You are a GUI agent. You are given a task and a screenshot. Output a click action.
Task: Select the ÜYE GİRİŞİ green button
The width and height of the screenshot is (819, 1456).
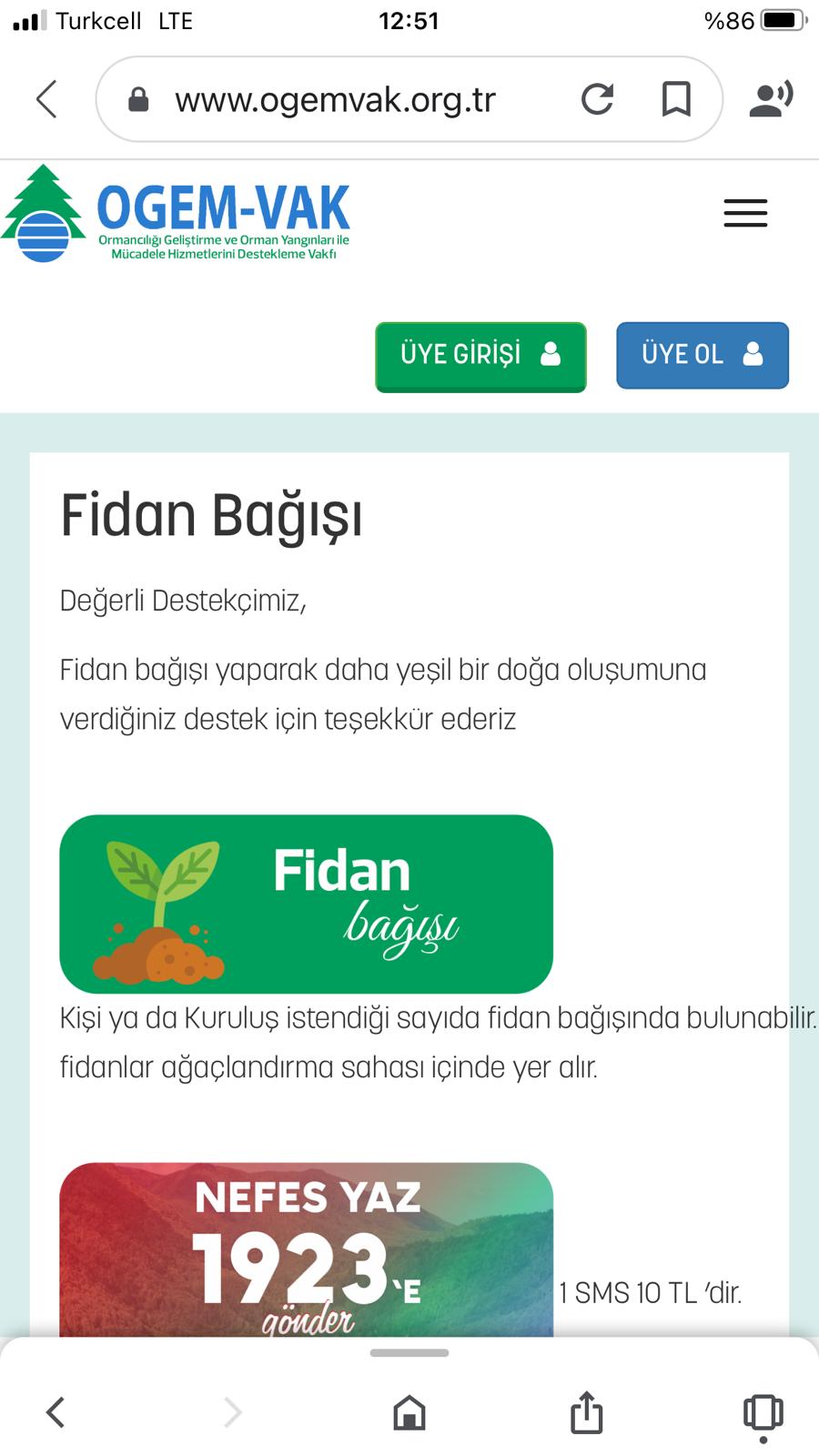click(480, 356)
